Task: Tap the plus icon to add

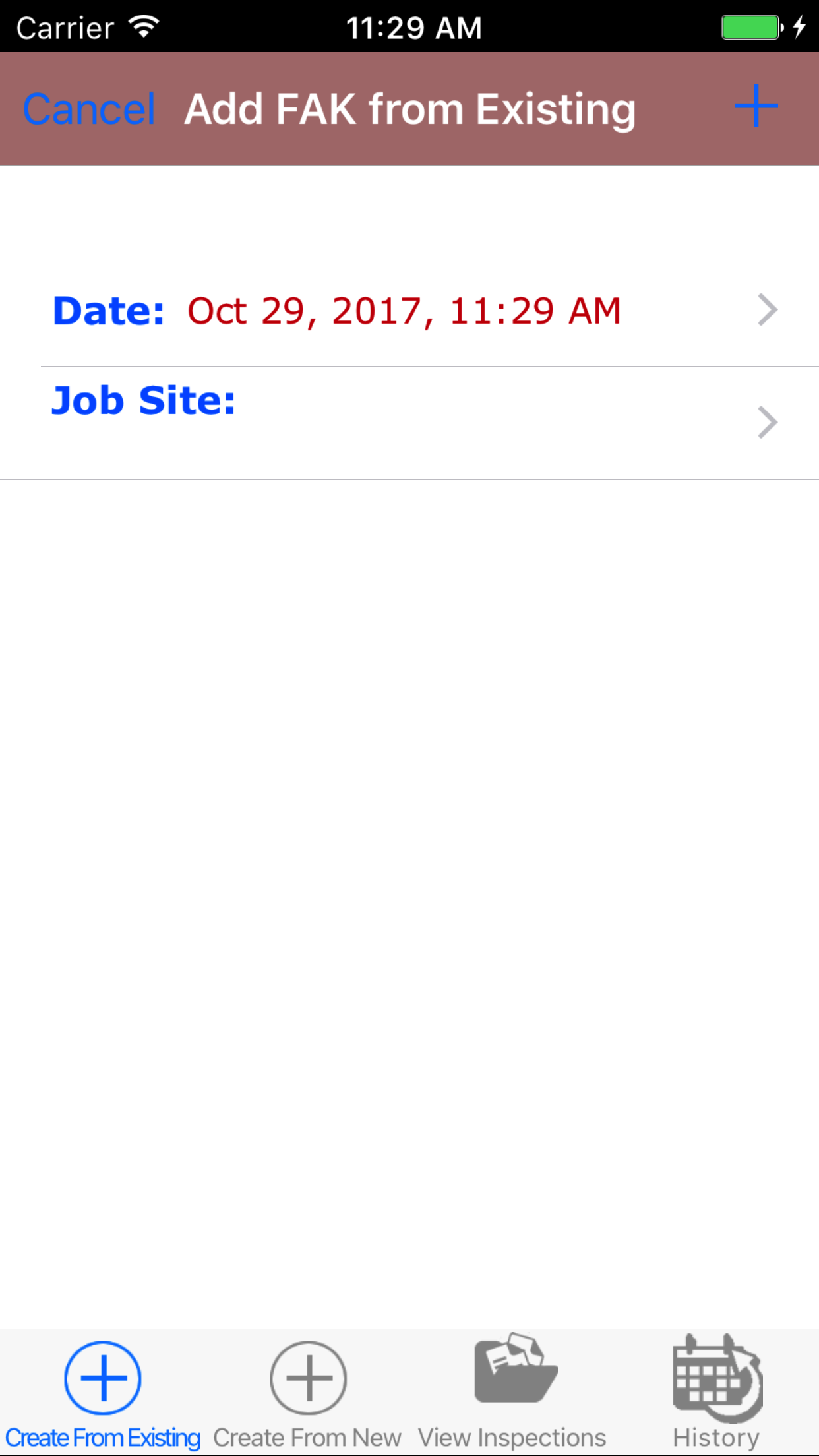Action: [756, 106]
